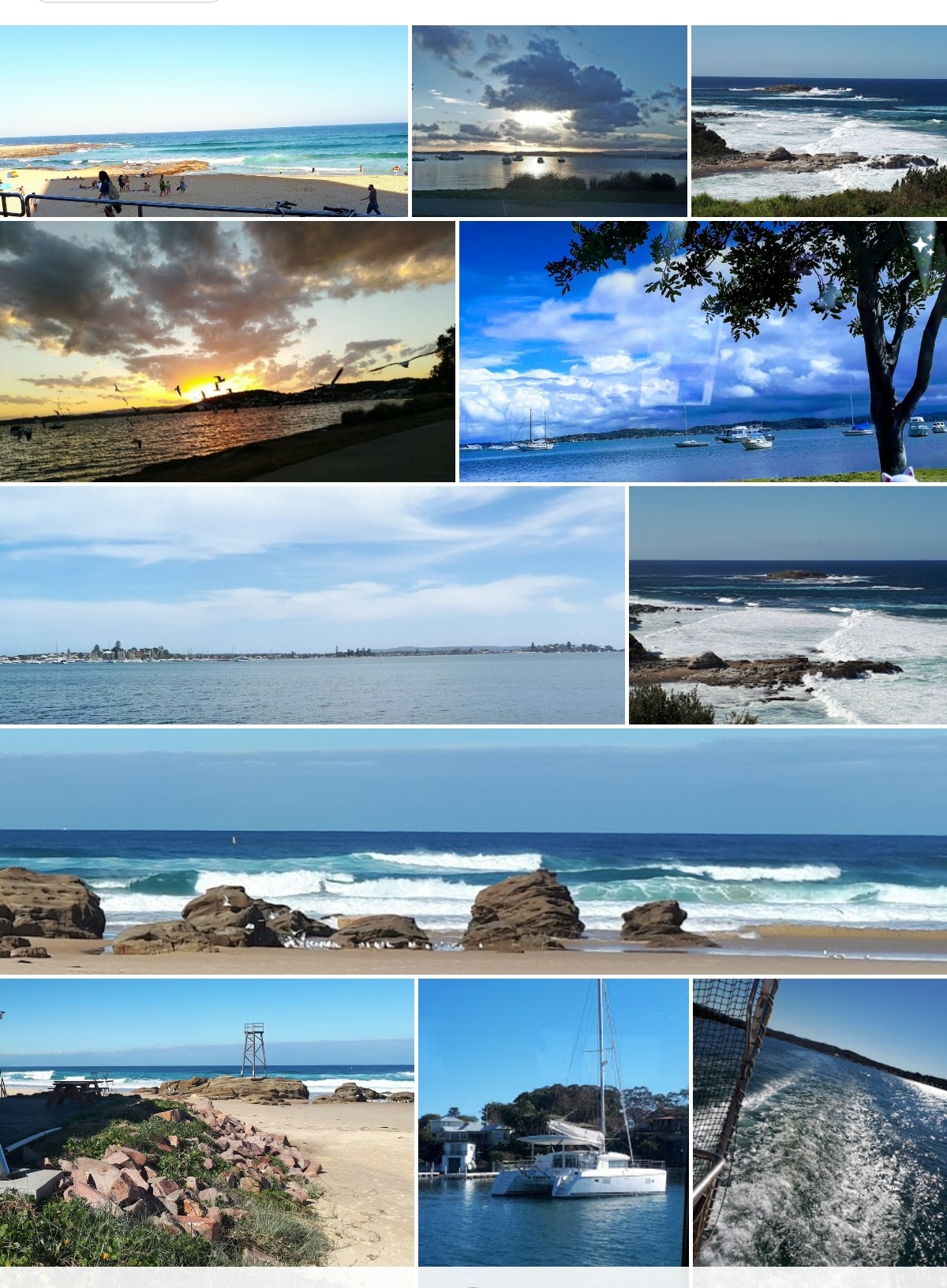Open the photo with the lookout tower
This screenshot has height=1288, width=947.
click(207, 1121)
